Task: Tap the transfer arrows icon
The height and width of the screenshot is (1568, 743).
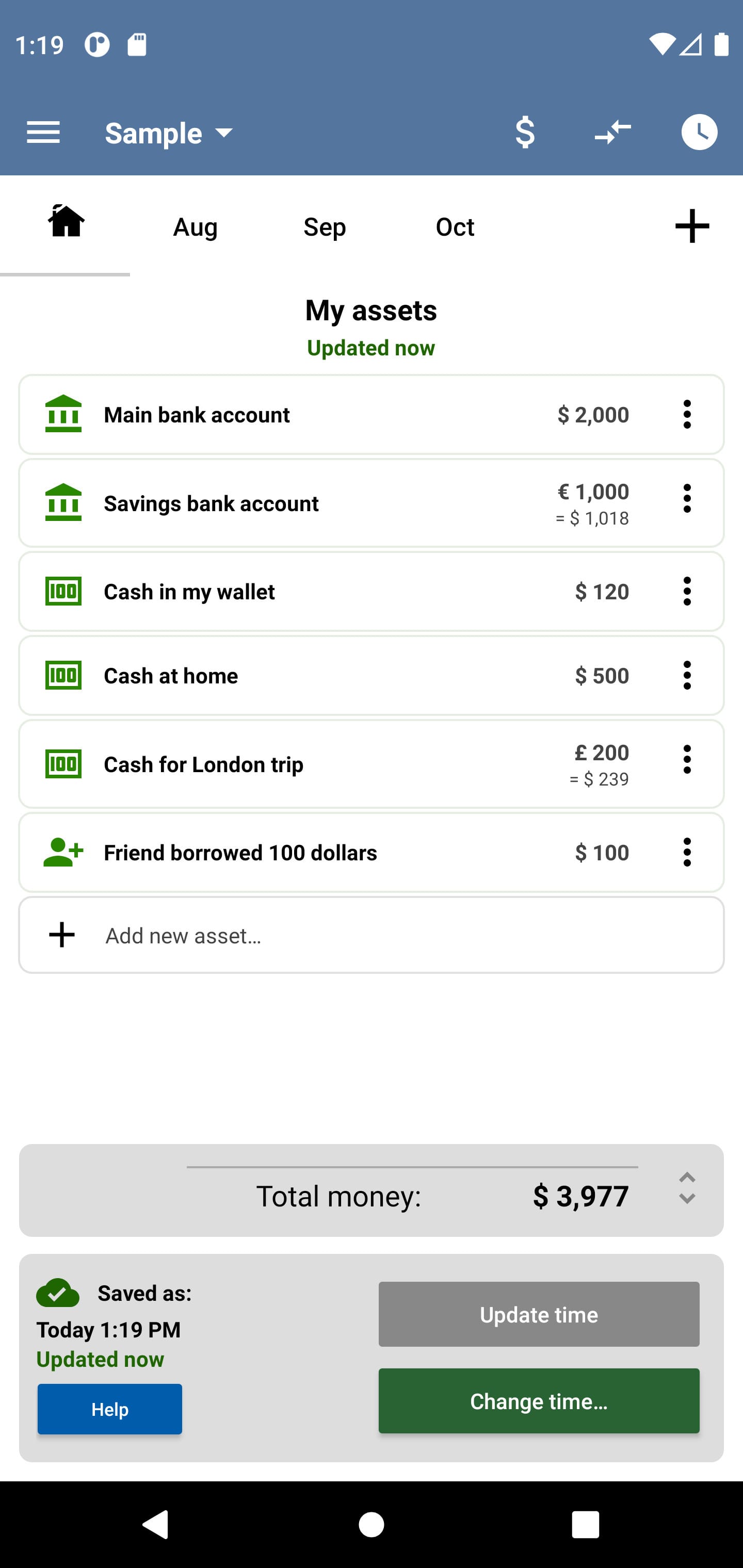Action: point(612,132)
